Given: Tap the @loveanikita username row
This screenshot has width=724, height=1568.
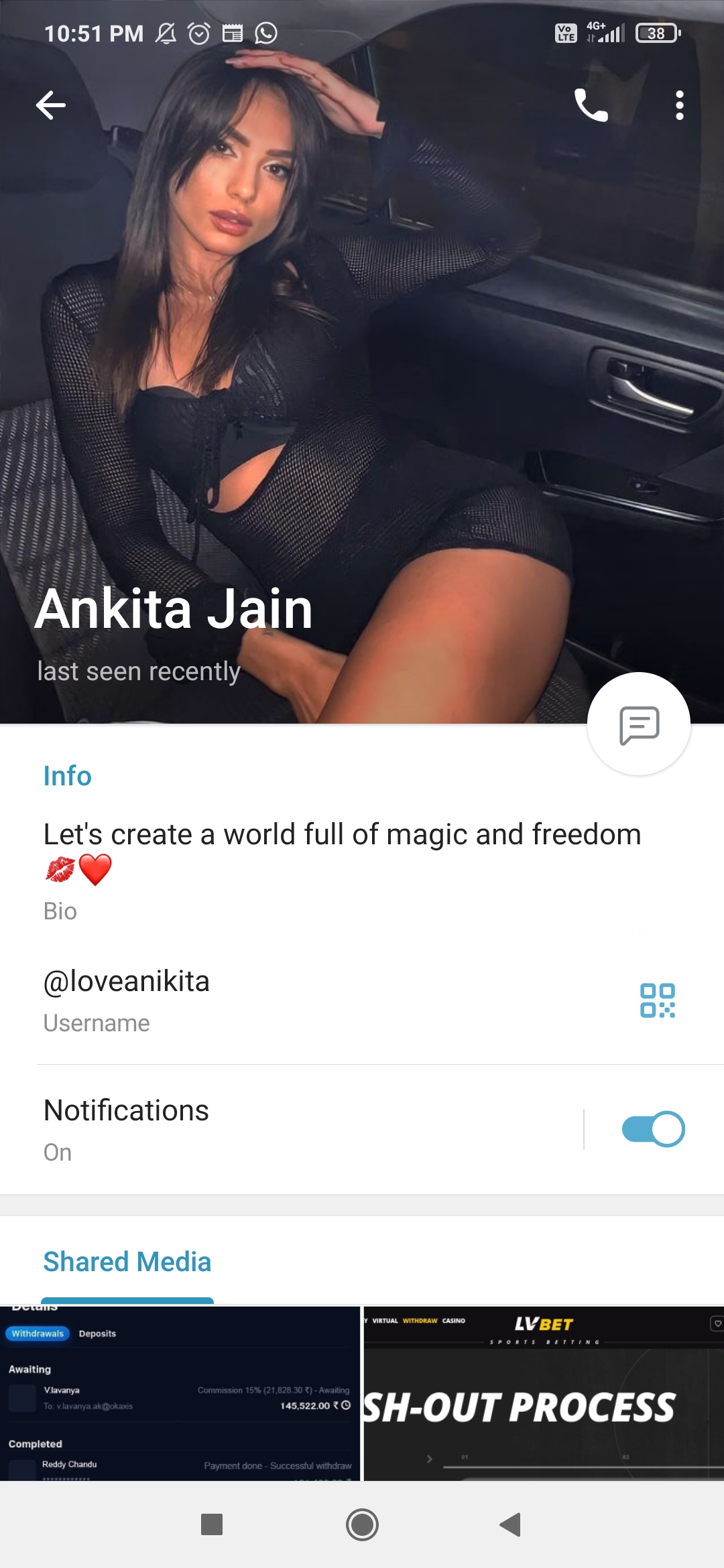Looking at the screenshot, I should (x=268, y=1000).
